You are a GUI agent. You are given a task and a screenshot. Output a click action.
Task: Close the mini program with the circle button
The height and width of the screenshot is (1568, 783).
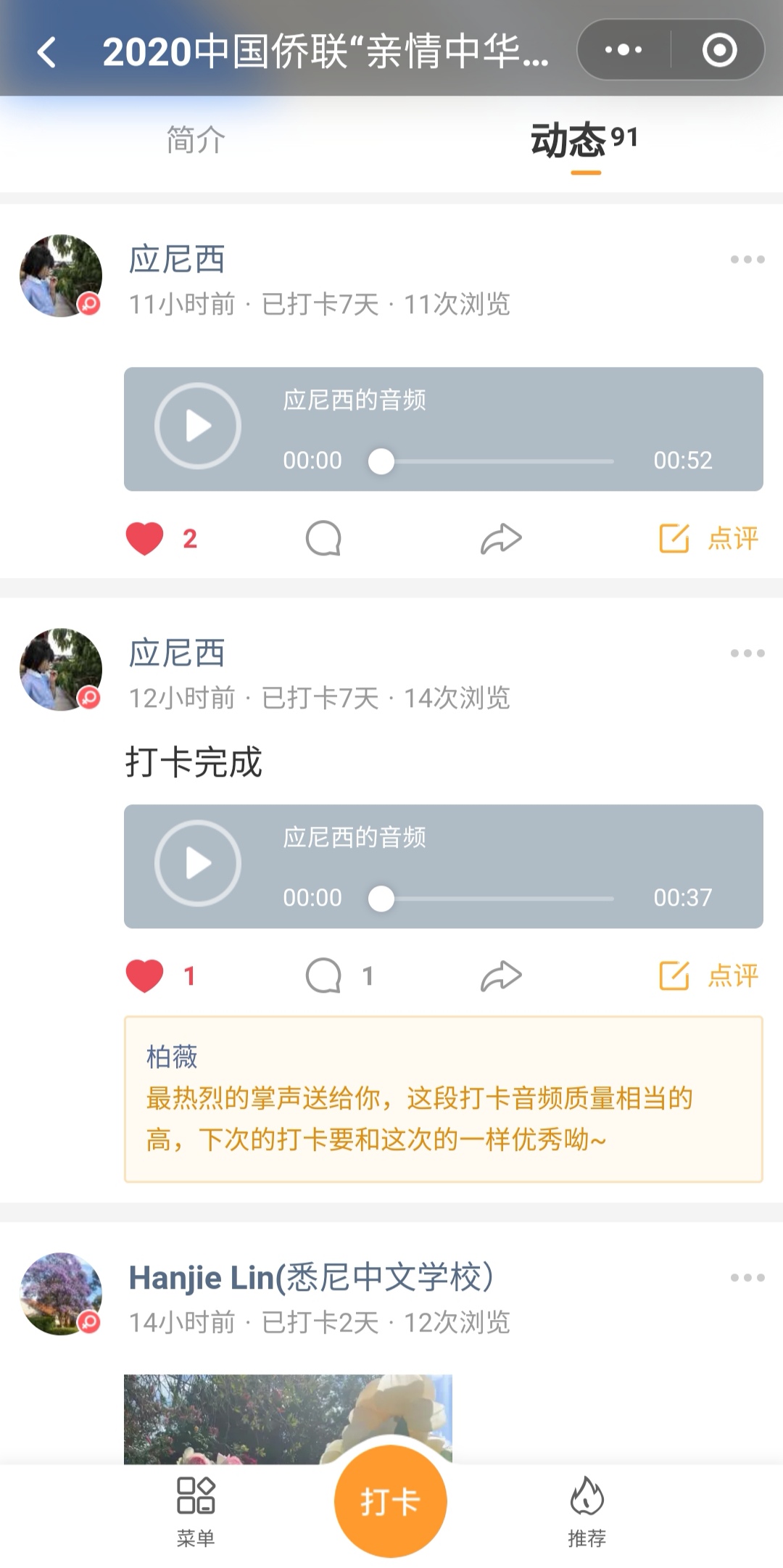click(719, 50)
